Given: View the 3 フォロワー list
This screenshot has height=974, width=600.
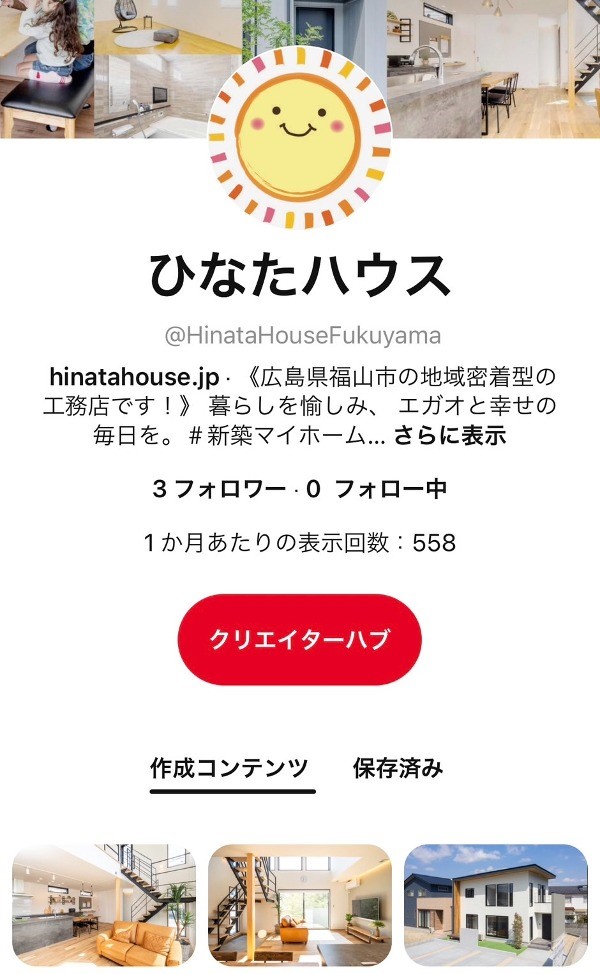Looking at the screenshot, I should coord(219,489).
